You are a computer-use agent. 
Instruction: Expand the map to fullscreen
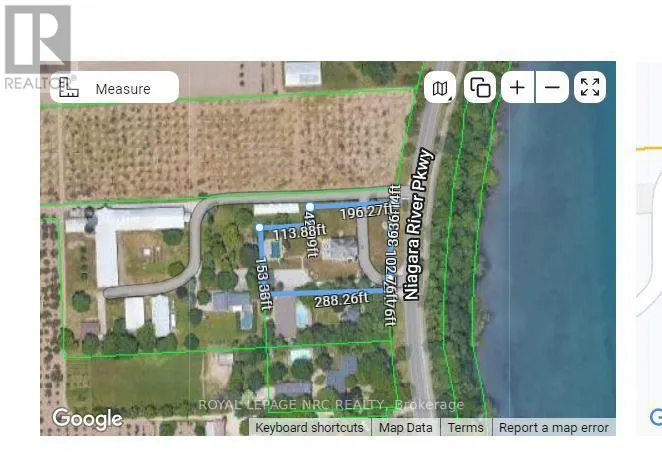click(590, 88)
